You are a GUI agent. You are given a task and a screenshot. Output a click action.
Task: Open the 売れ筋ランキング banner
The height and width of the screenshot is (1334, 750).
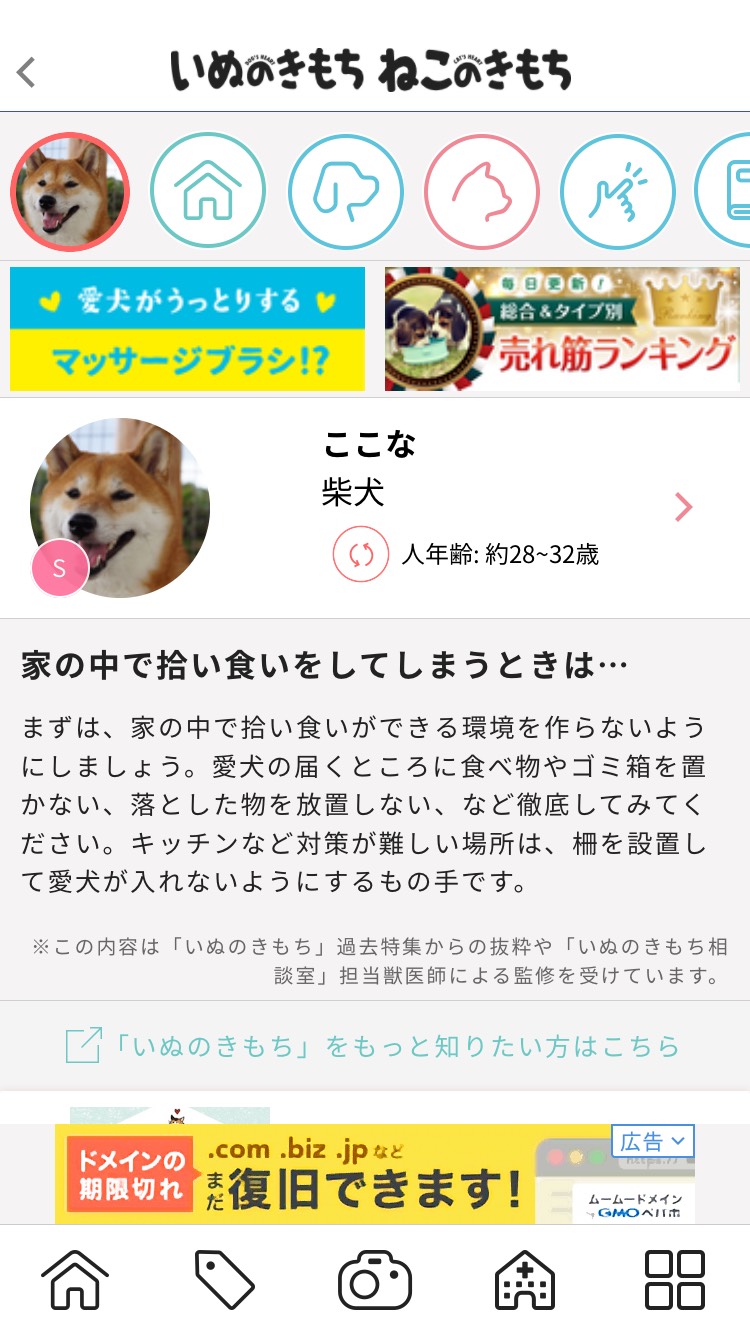[x=562, y=329]
